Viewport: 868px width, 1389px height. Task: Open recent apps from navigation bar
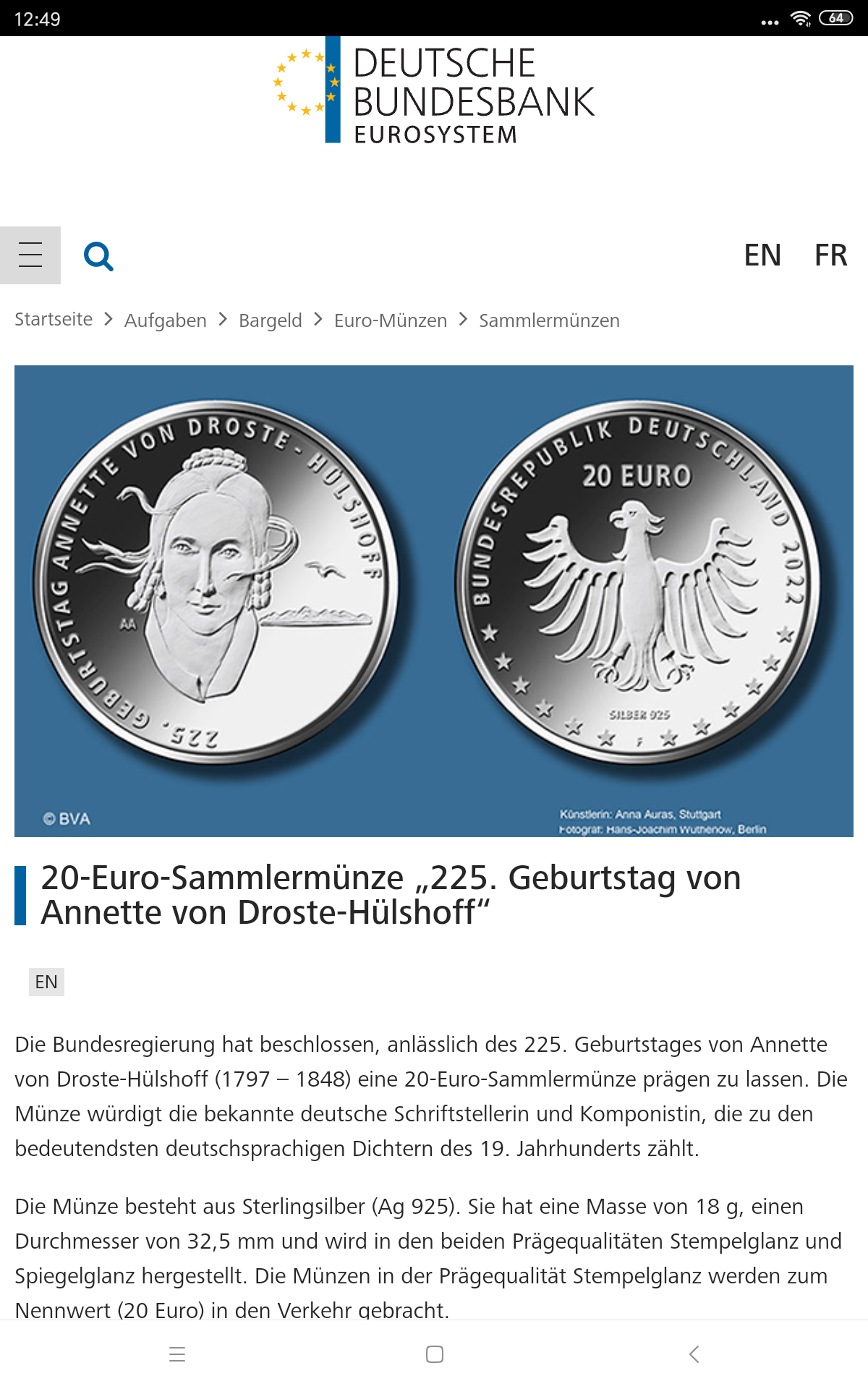point(177,1354)
